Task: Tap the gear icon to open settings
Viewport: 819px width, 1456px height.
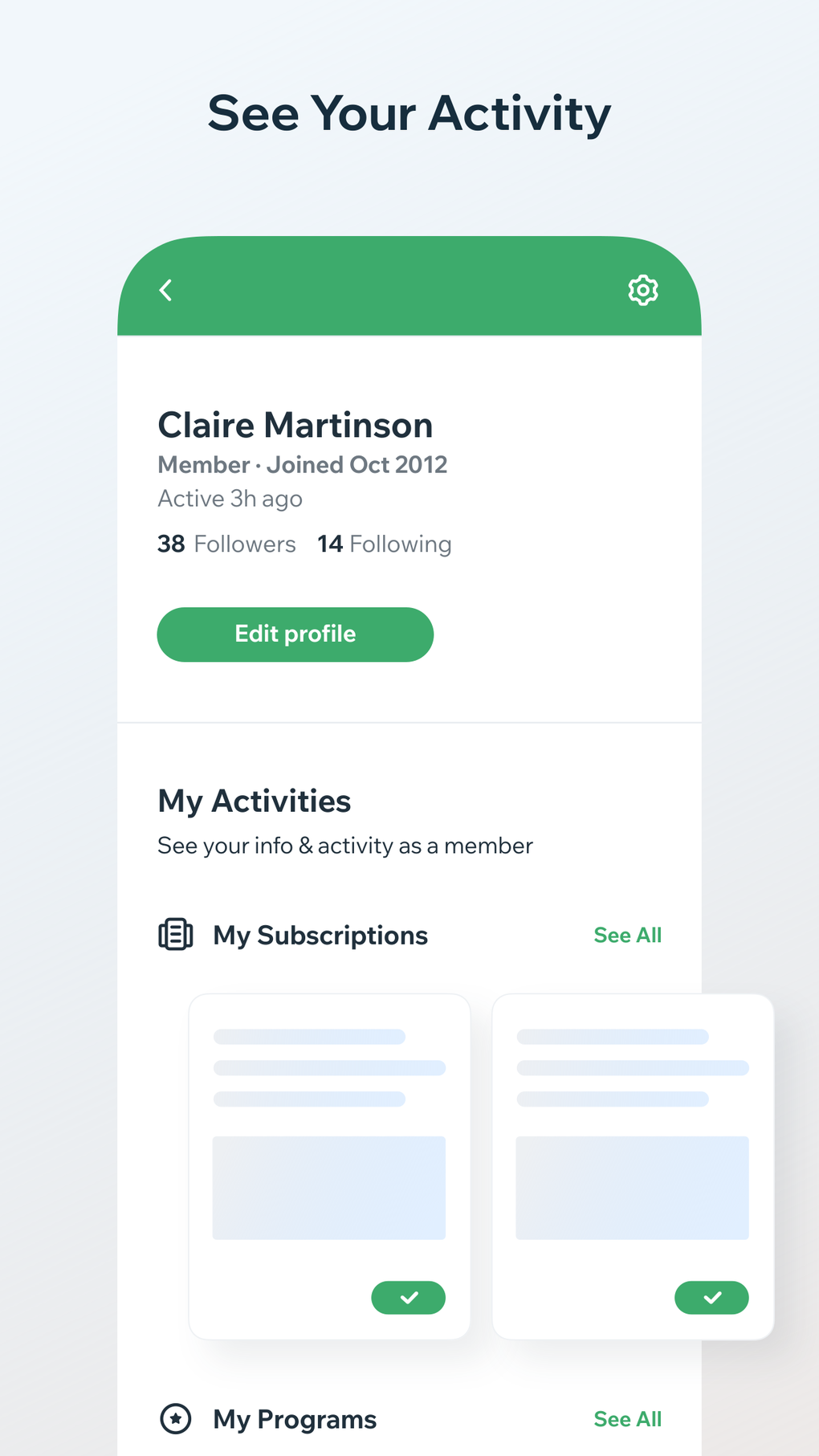Action: 642,290
